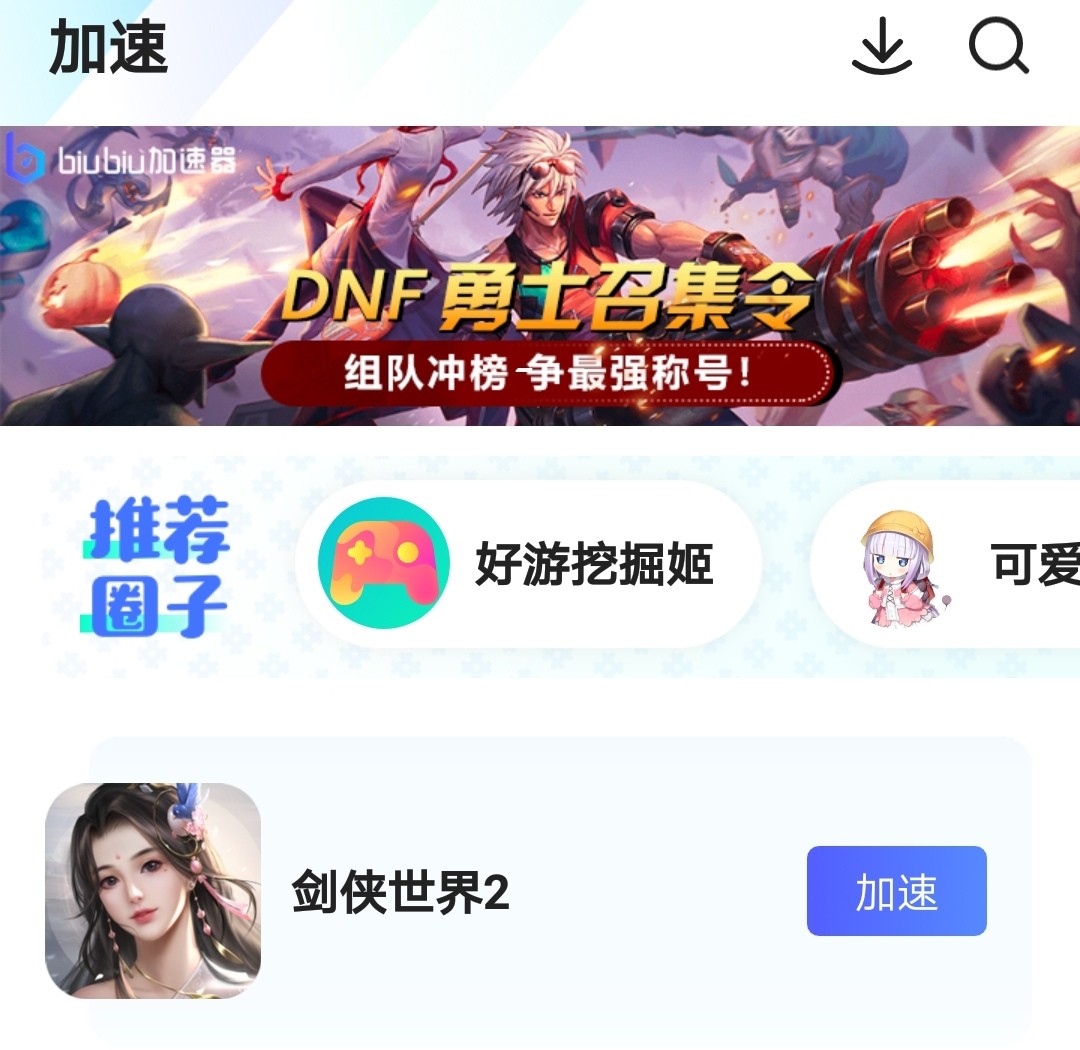
Task: Open the downloads icon
Action: [881, 47]
